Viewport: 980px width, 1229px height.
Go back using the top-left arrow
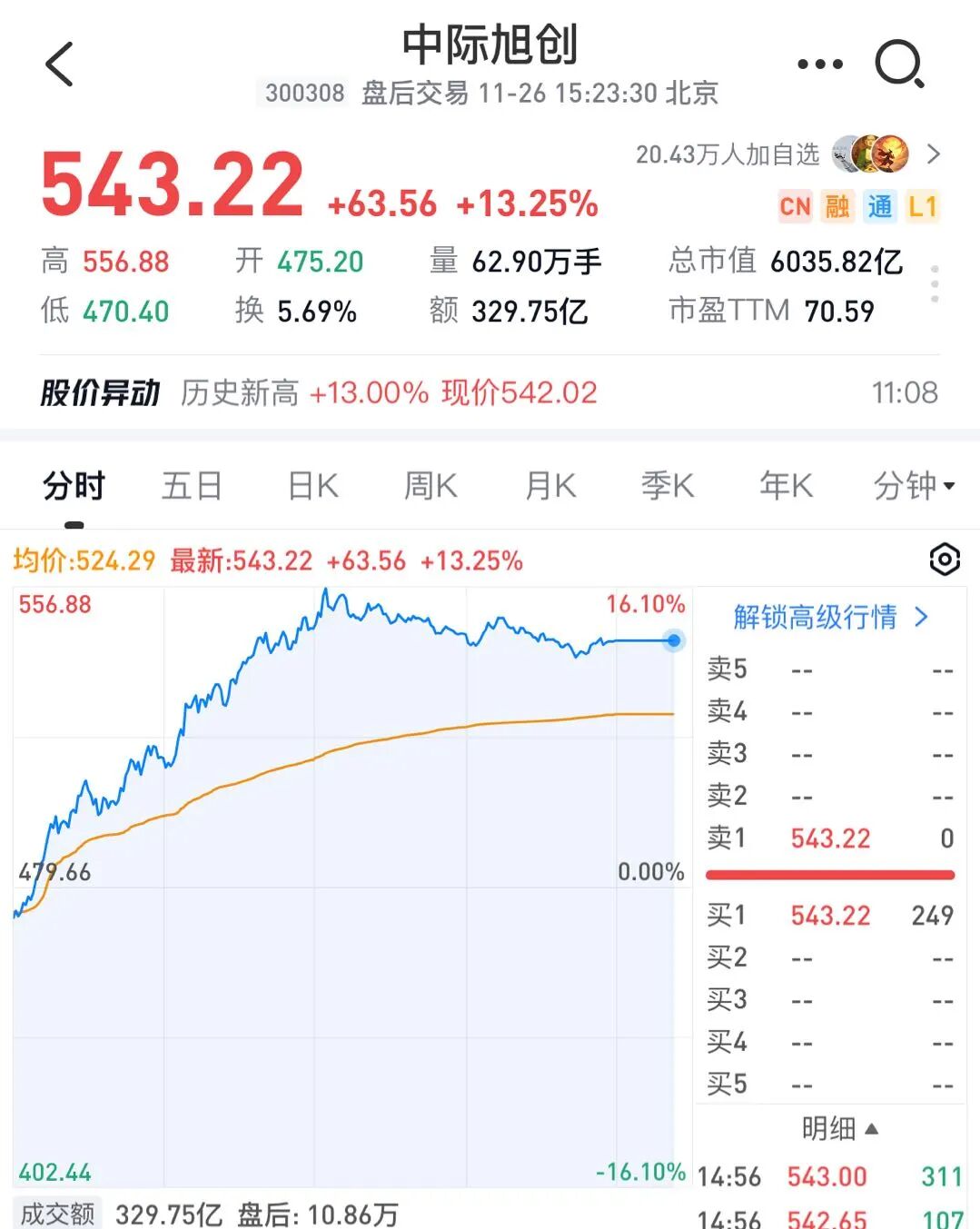coord(60,64)
